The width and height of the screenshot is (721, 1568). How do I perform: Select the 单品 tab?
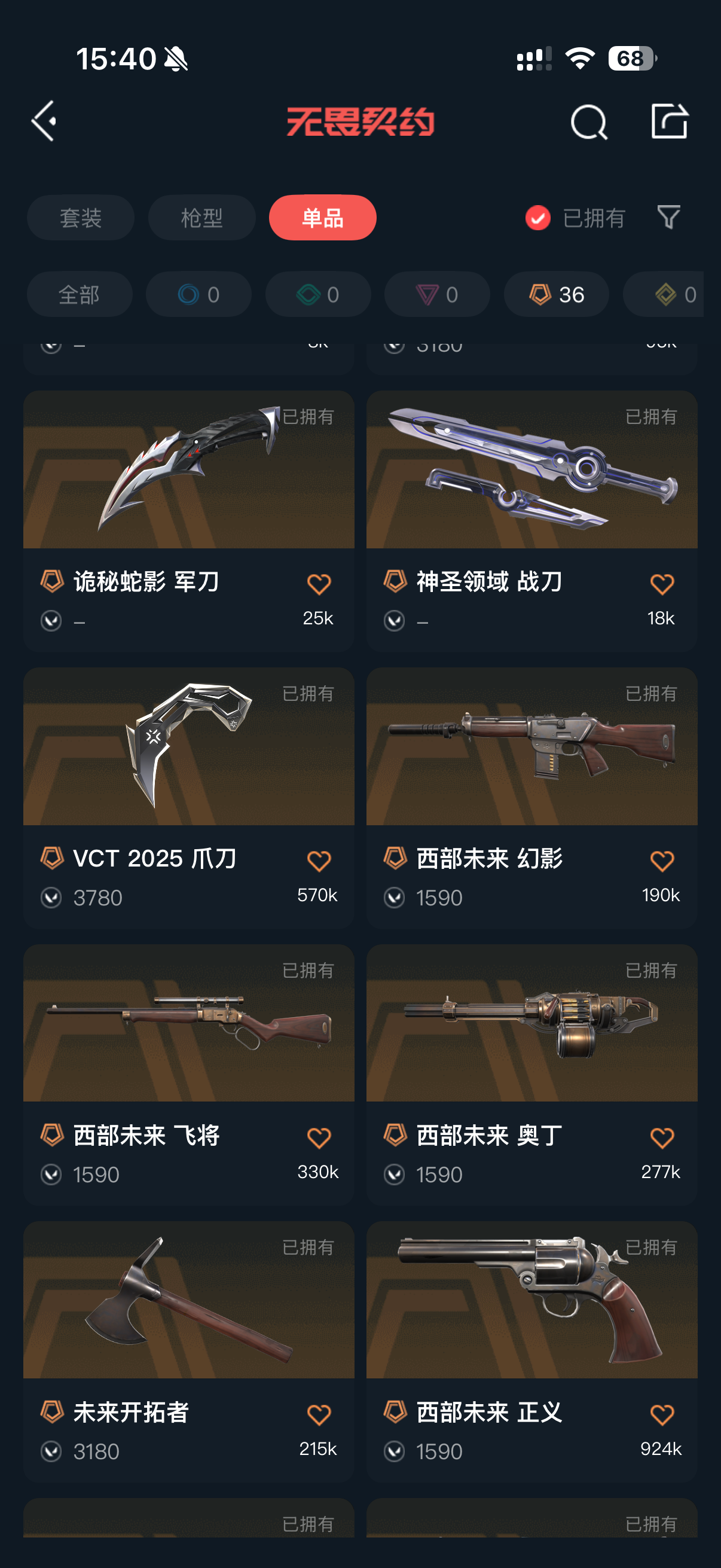(322, 218)
